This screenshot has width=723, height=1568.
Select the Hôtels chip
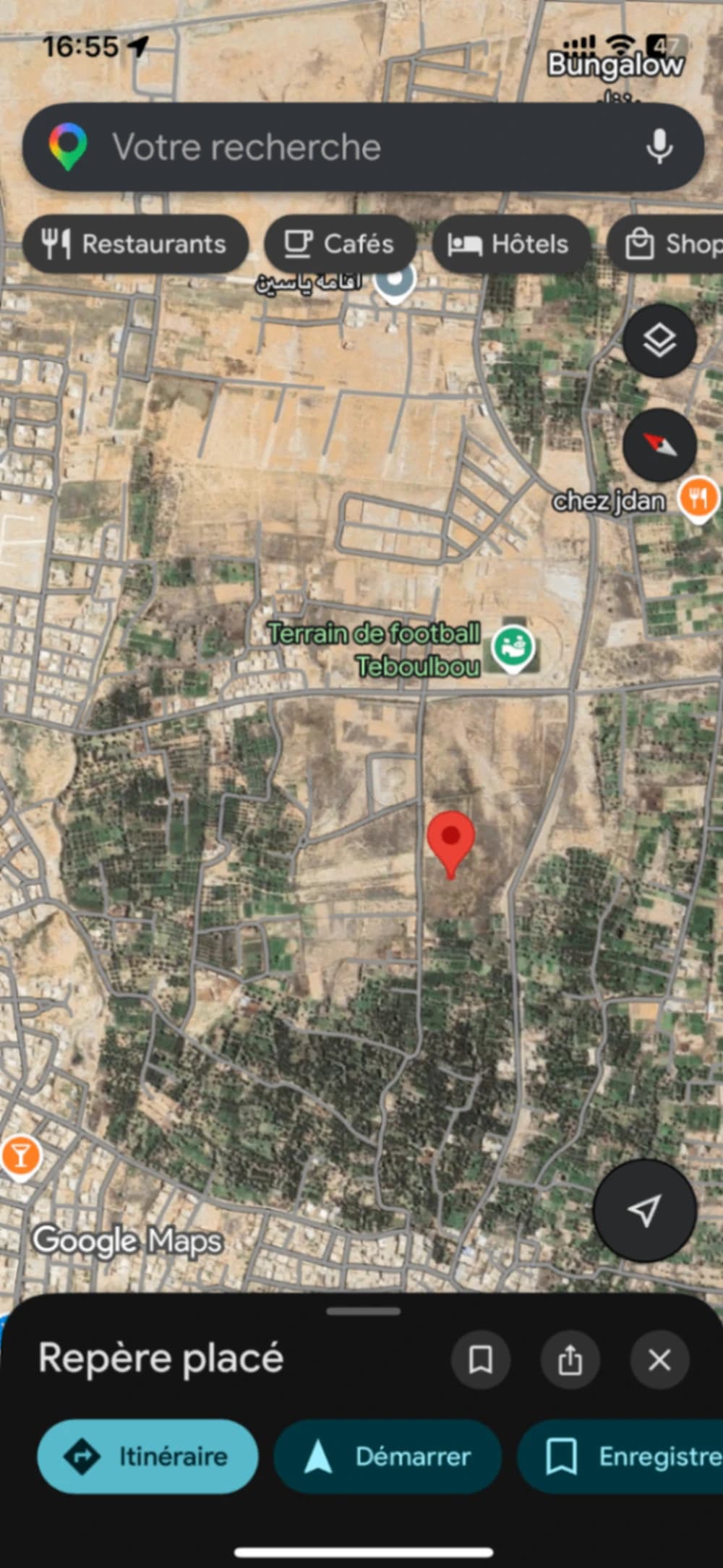click(x=510, y=244)
